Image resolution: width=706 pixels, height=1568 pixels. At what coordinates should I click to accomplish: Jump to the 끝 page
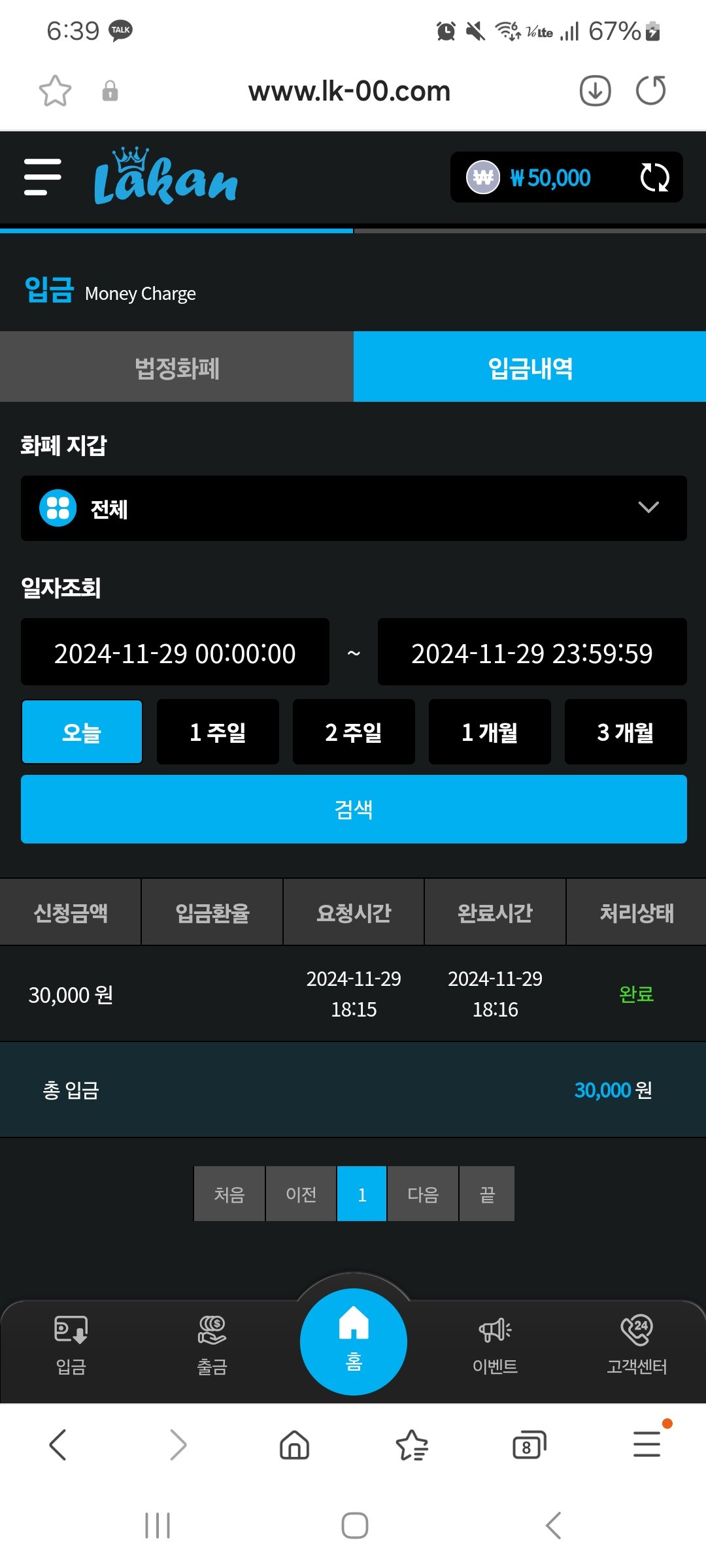pos(487,1194)
